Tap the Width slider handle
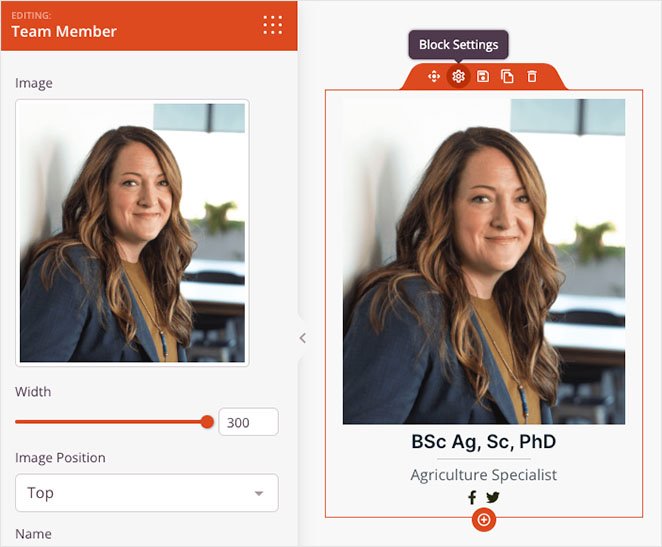 click(x=207, y=422)
